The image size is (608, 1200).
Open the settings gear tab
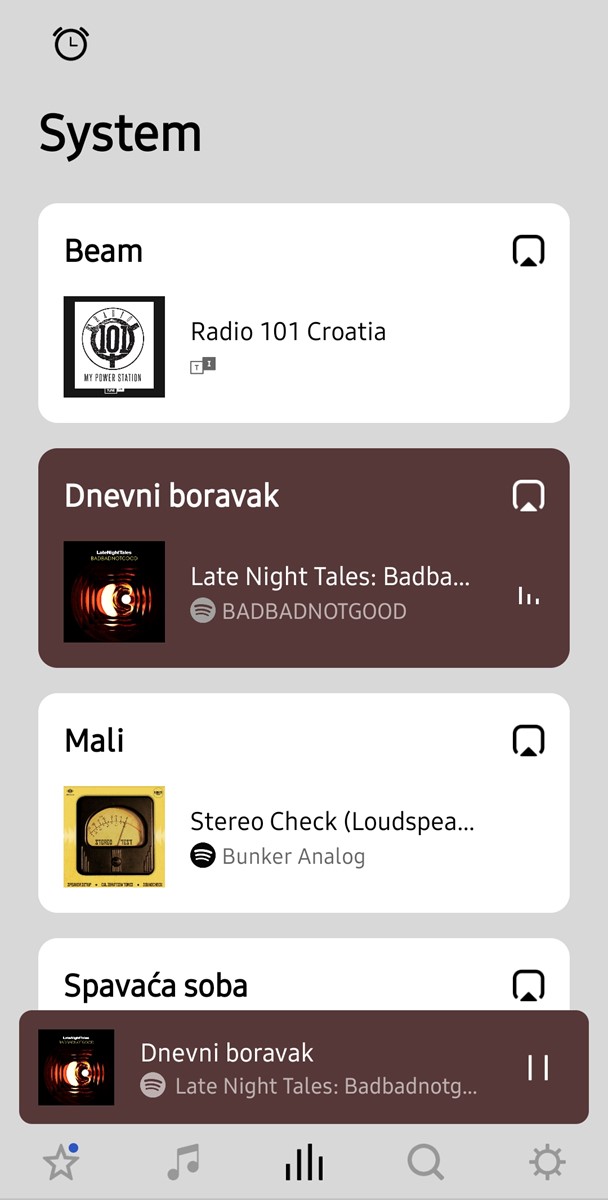coord(547,1162)
